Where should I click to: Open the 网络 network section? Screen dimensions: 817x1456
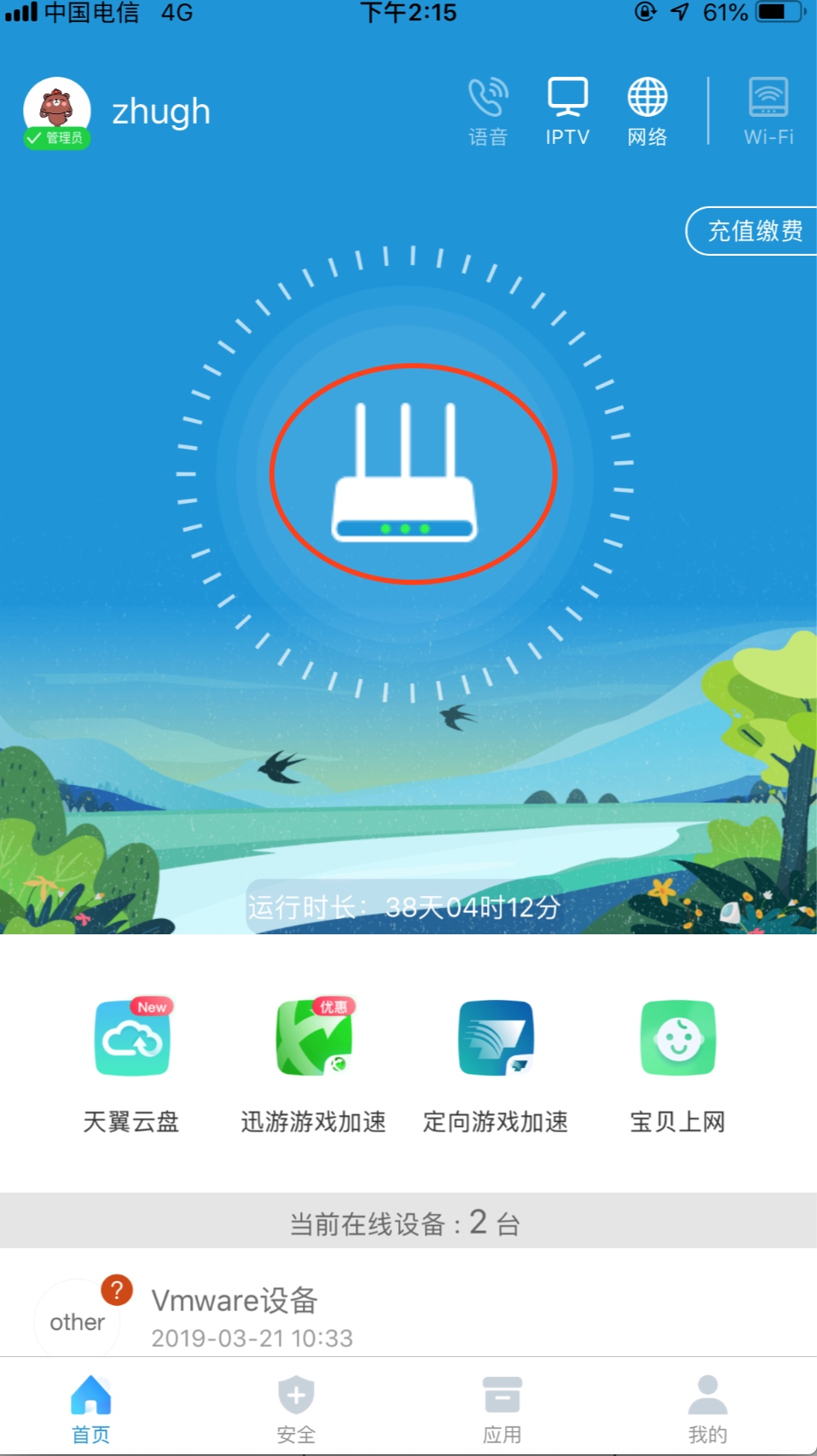coord(647,112)
